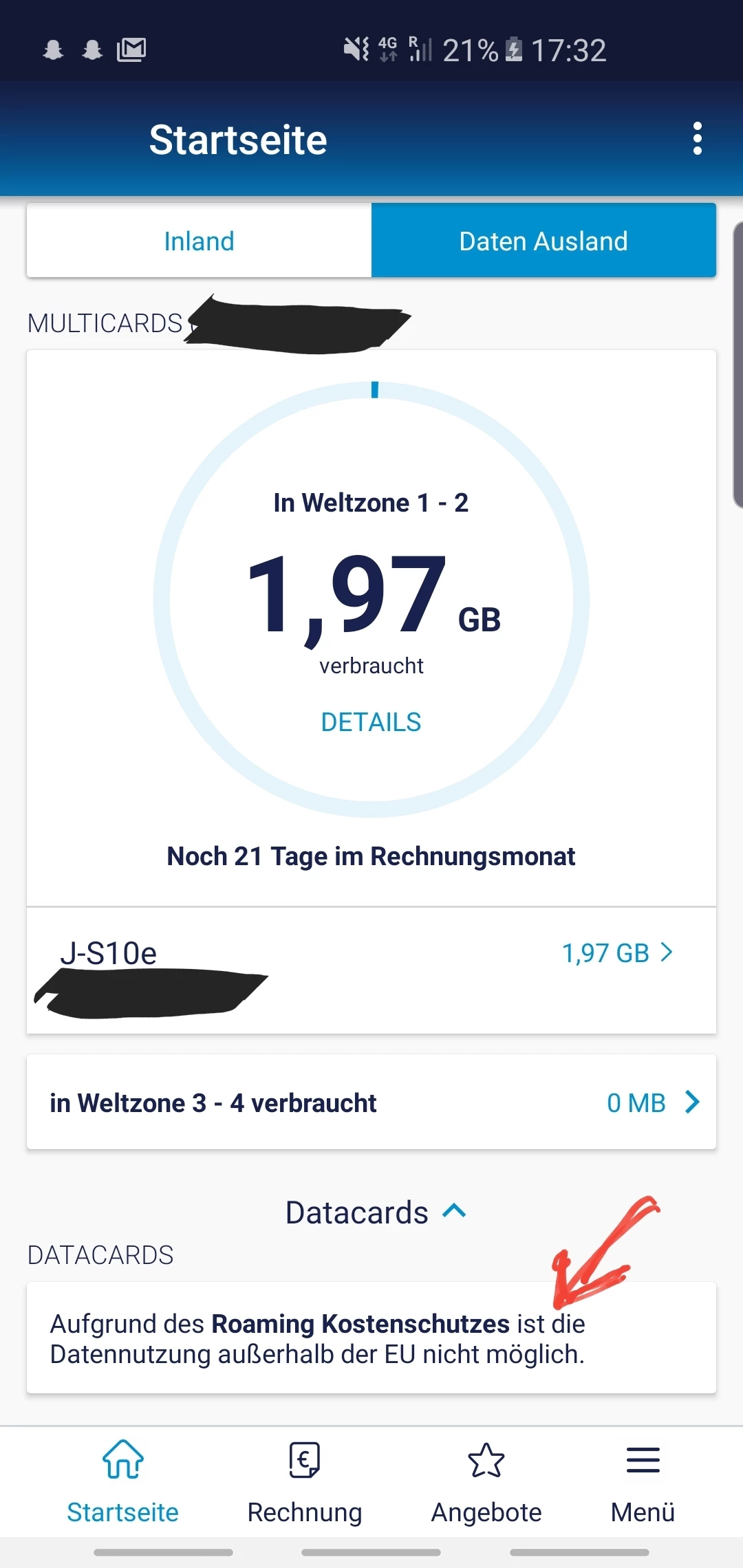
Task: Open Weltzone 3 - 4 usage details
Action: 371,1102
